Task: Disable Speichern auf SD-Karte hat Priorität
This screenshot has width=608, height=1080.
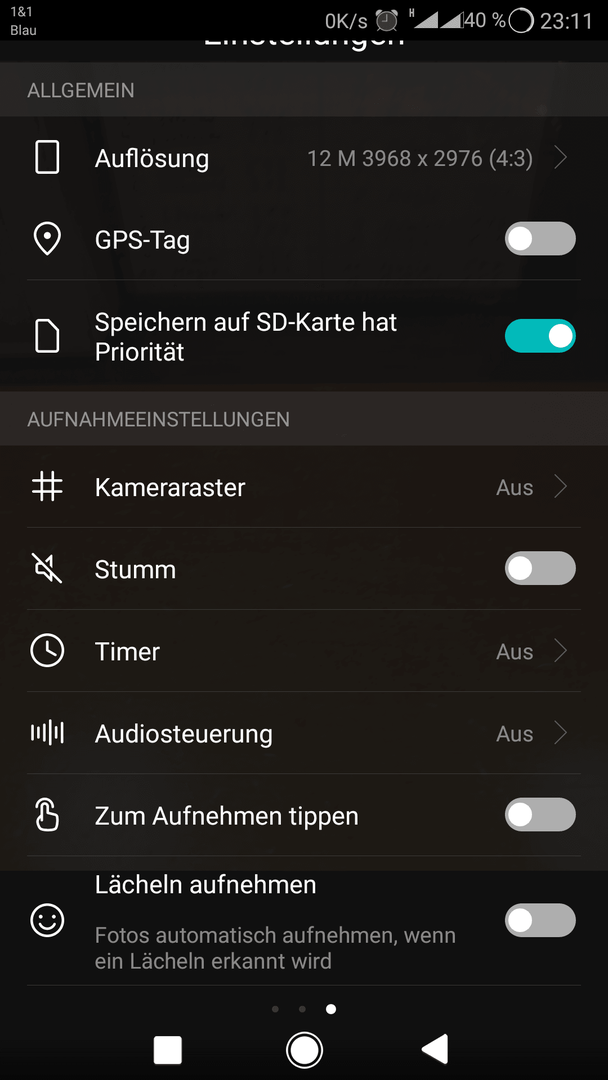Action: 540,336
